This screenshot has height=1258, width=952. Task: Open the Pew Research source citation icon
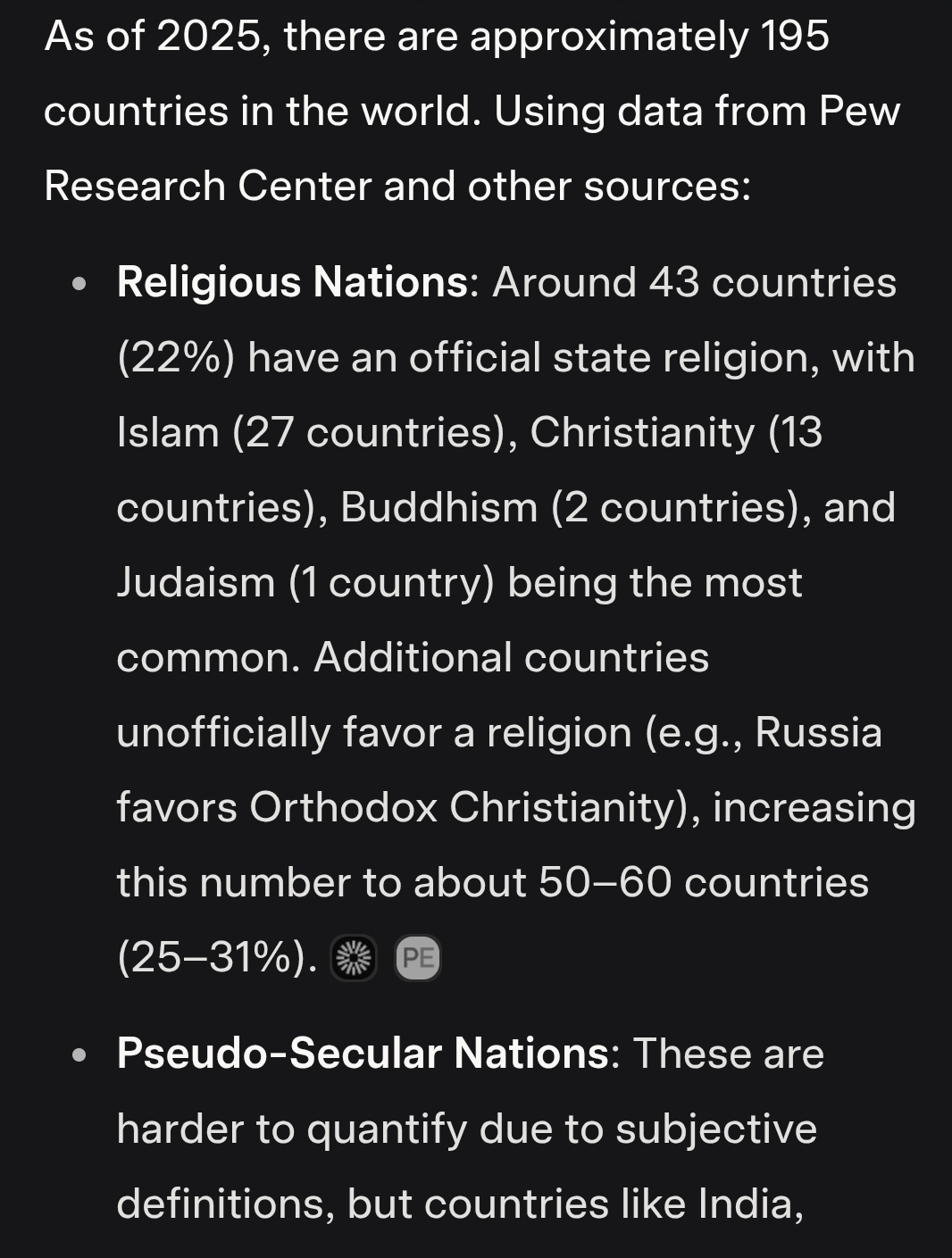click(x=354, y=959)
